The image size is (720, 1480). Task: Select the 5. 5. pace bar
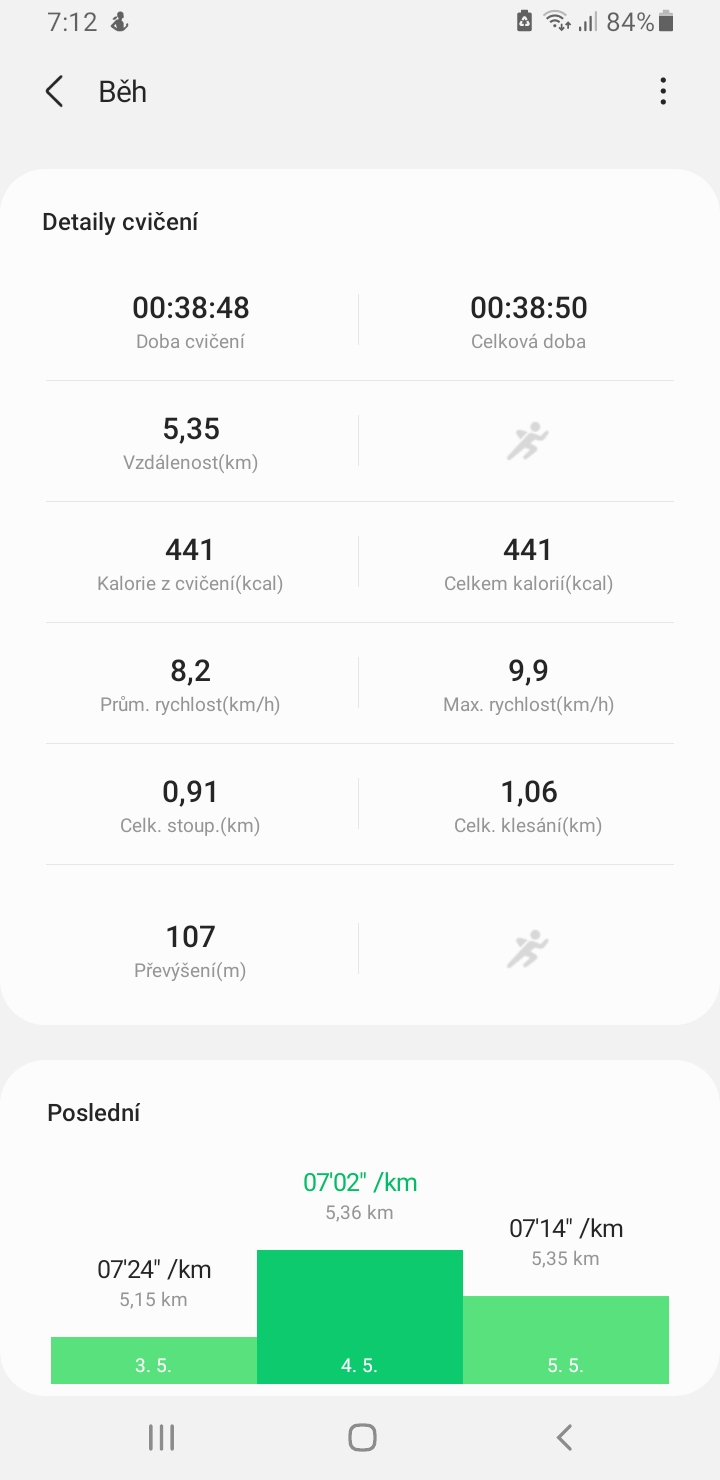click(x=566, y=1340)
